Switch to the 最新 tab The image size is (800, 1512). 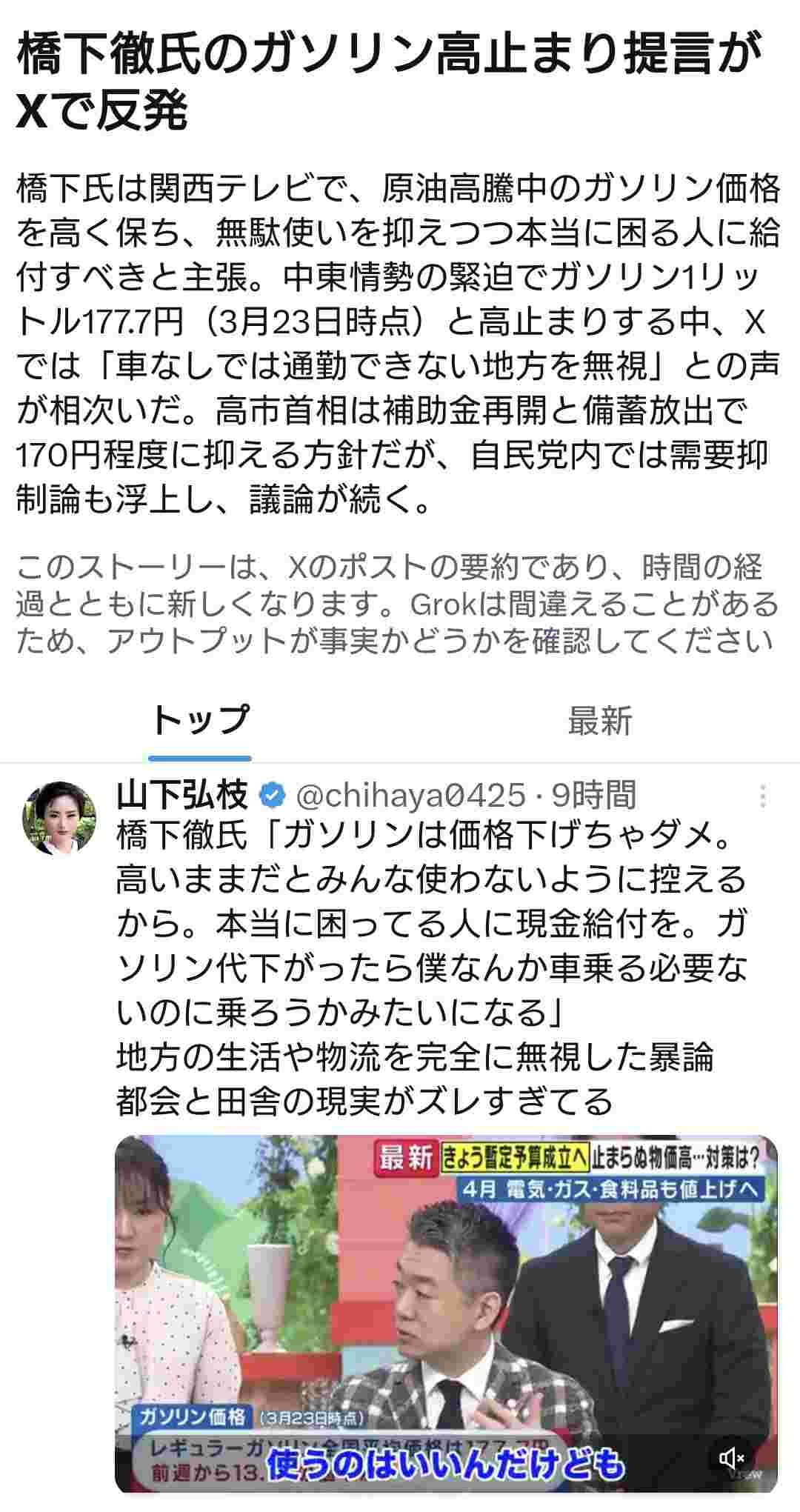tap(599, 720)
